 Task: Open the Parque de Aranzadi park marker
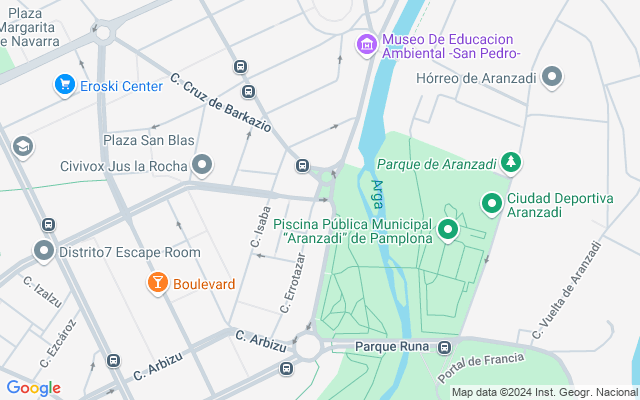(x=511, y=162)
